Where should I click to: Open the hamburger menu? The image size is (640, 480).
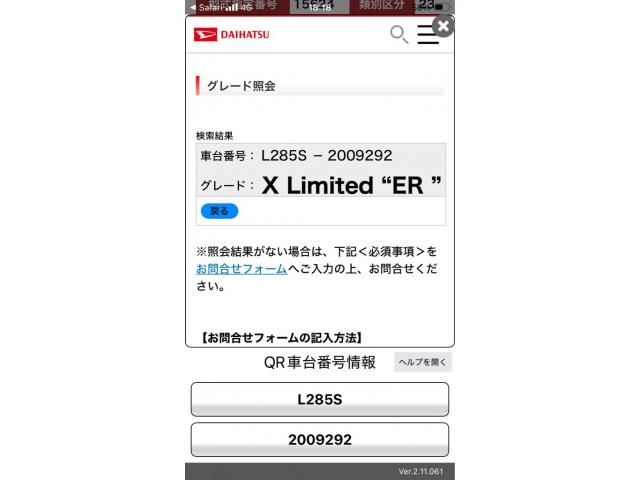(427, 35)
